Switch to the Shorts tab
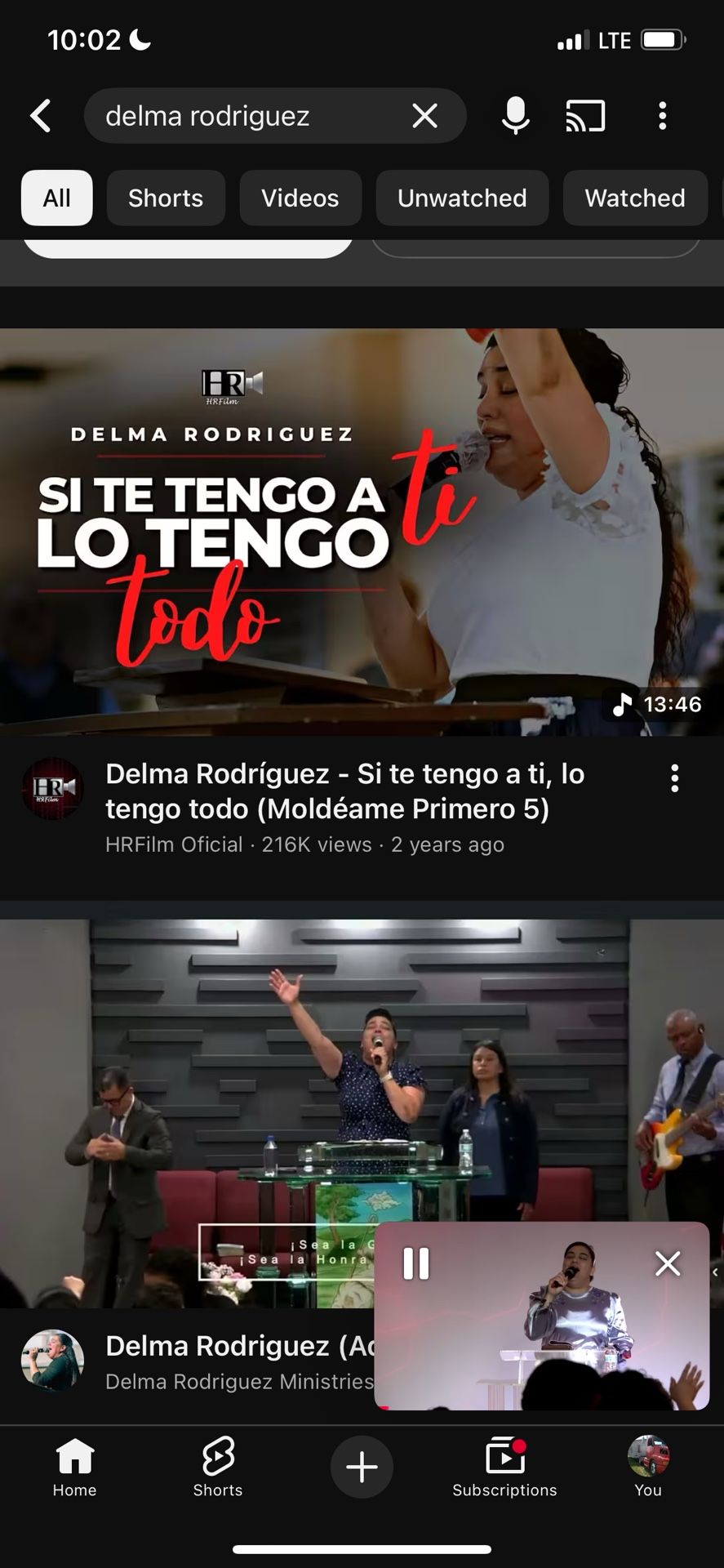The width and height of the screenshot is (724, 1568). [218, 1467]
